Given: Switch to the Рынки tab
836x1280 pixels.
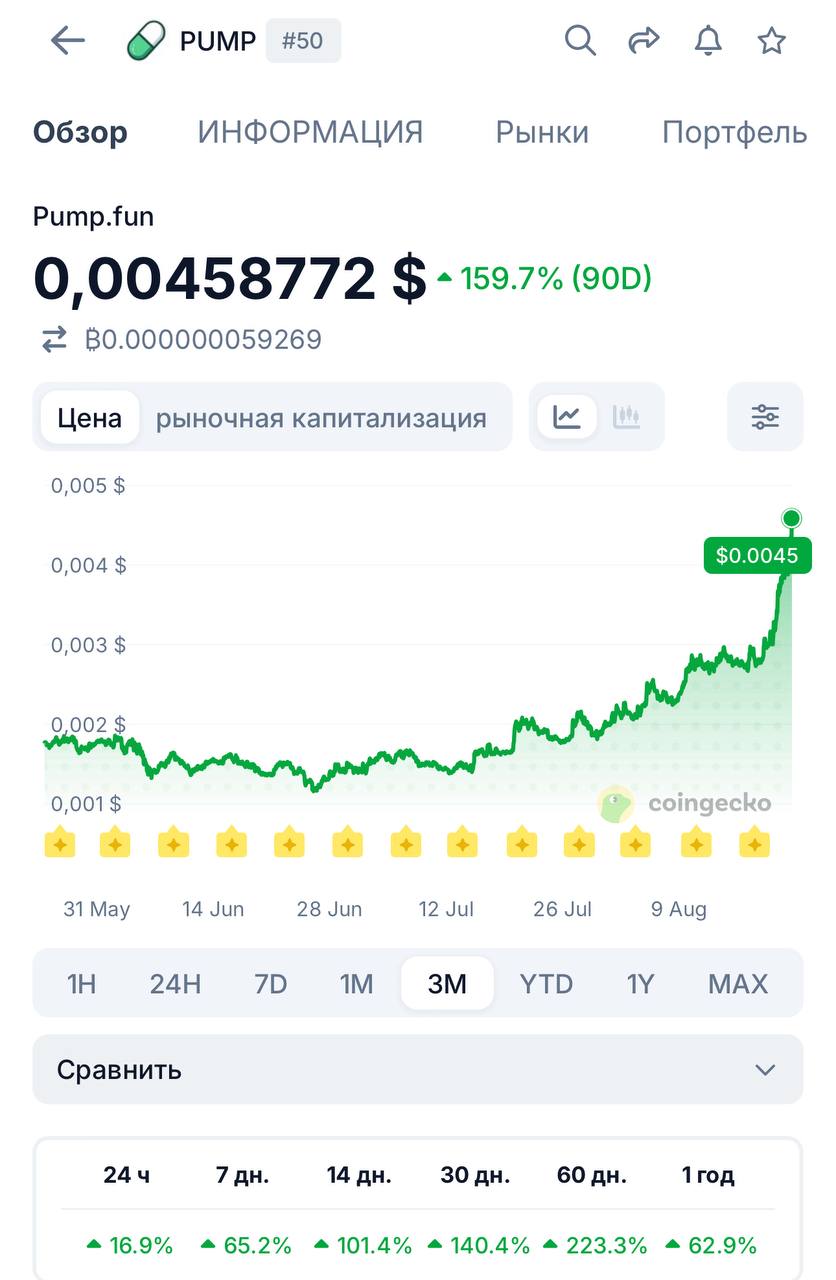Looking at the screenshot, I should (x=542, y=132).
